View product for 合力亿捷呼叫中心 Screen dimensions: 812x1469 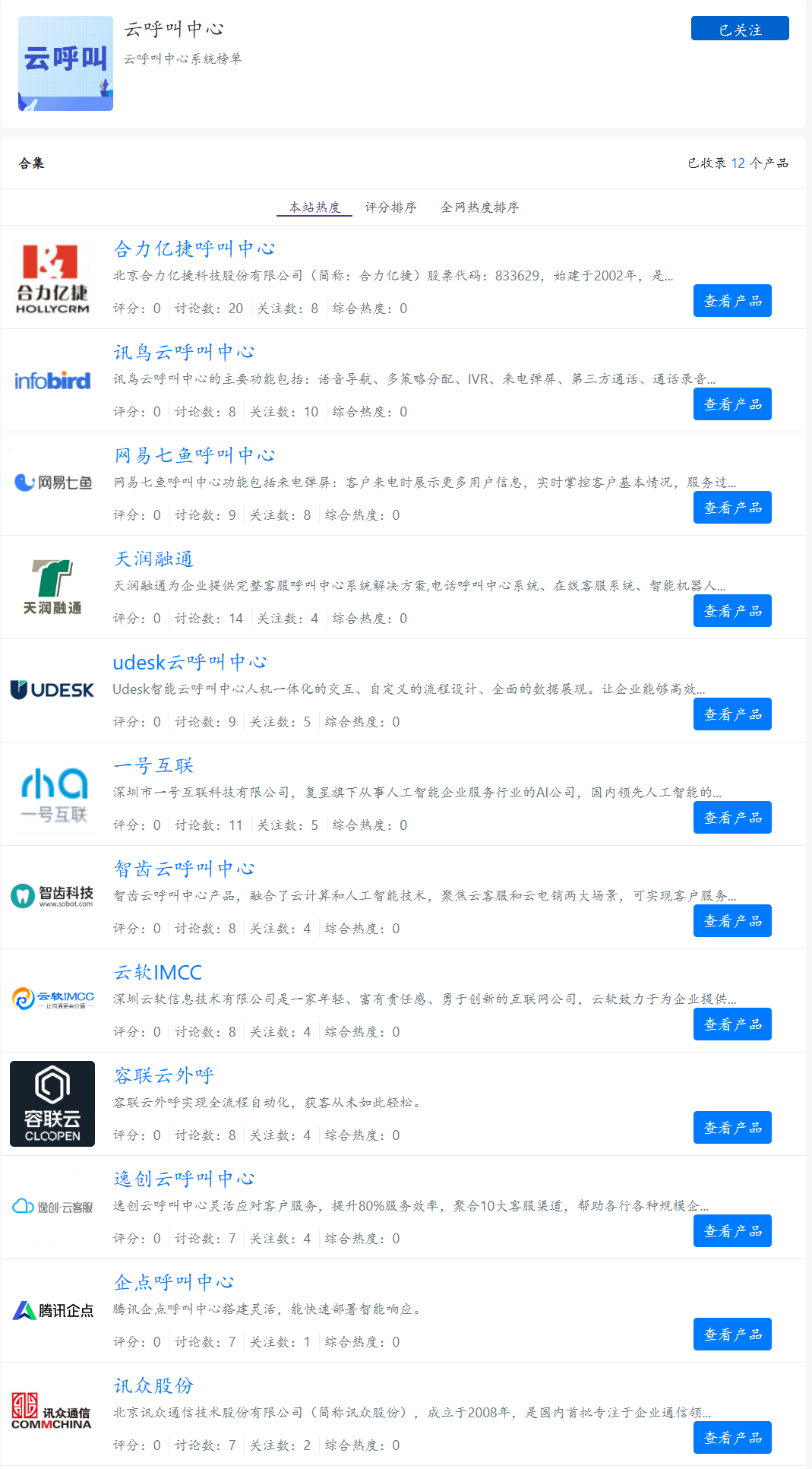(732, 301)
